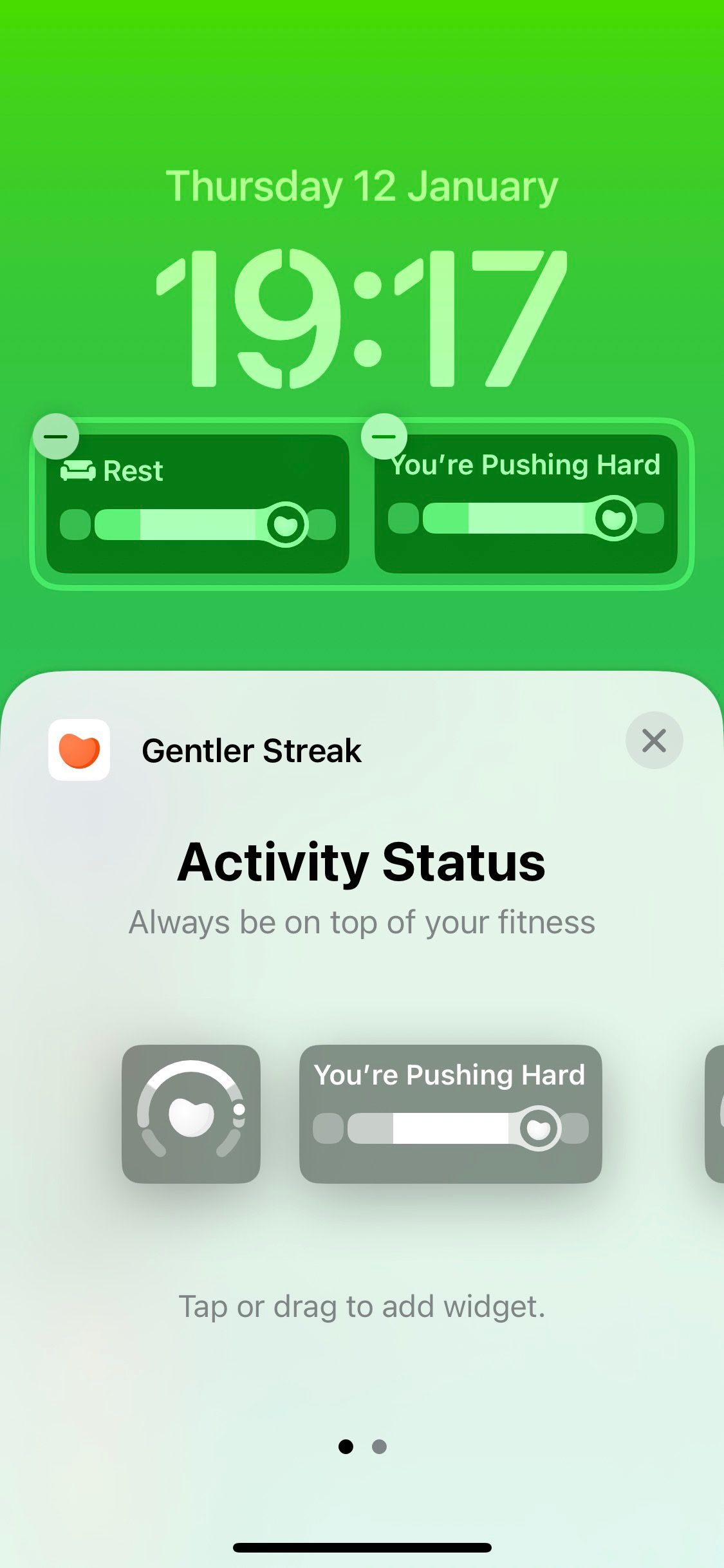Screen dimensions: 724x1568
Task: Close the Gentler Streak widget panel
Action: [654, 740]
